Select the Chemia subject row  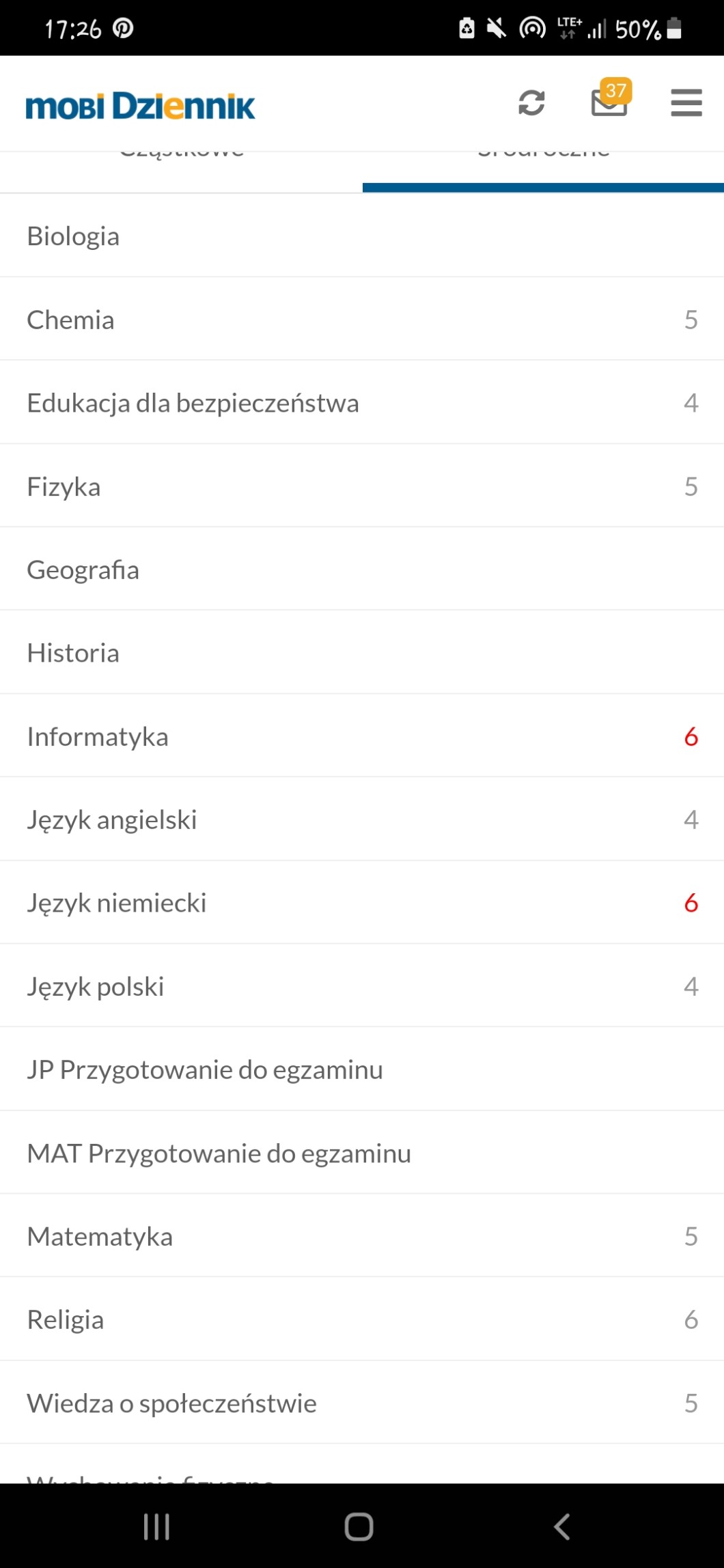pyautogui.click(x=362, y=320)
